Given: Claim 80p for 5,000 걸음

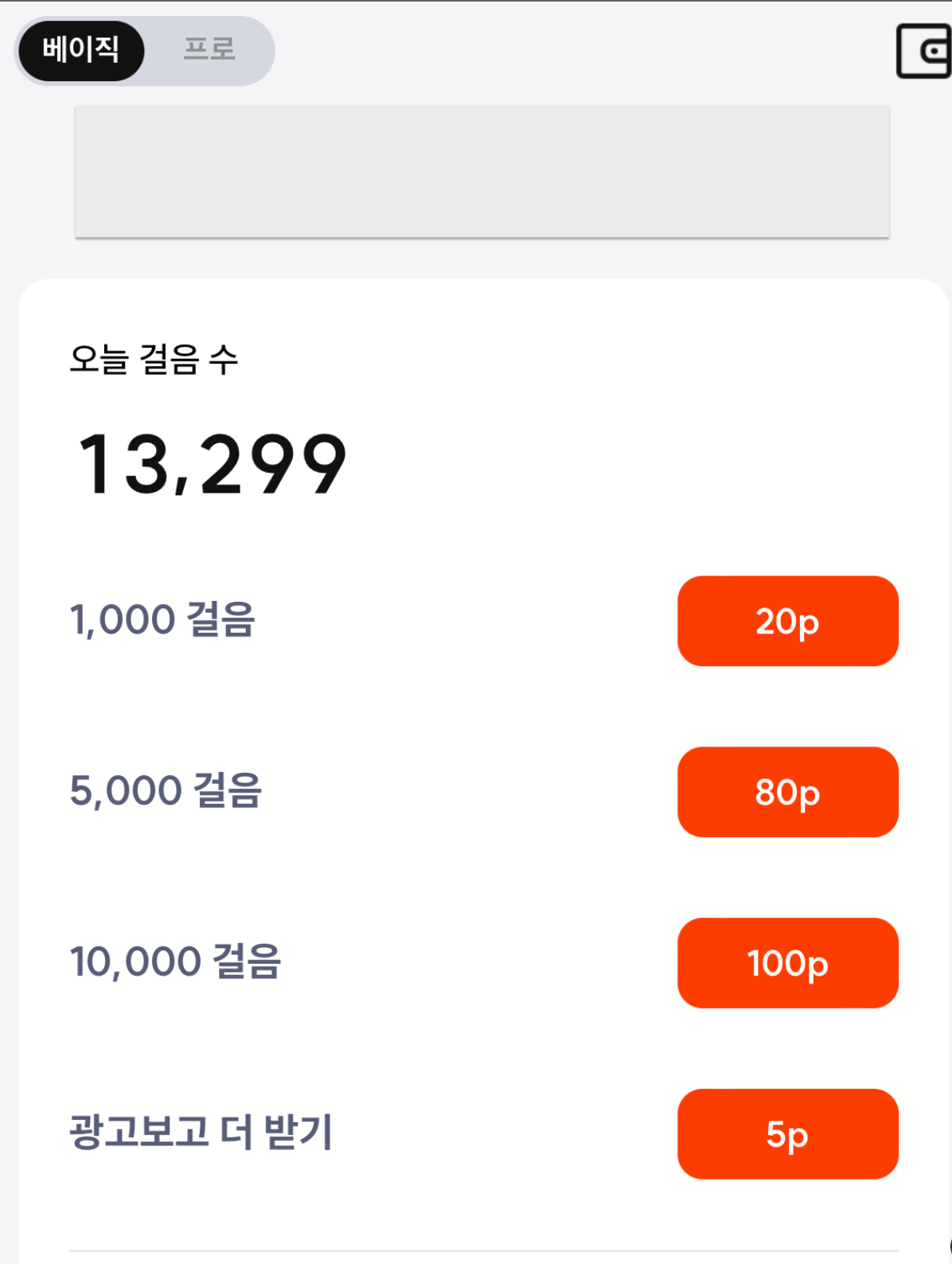Looking at the screenshot, I should pyautogui.click(x=787, y=792).
